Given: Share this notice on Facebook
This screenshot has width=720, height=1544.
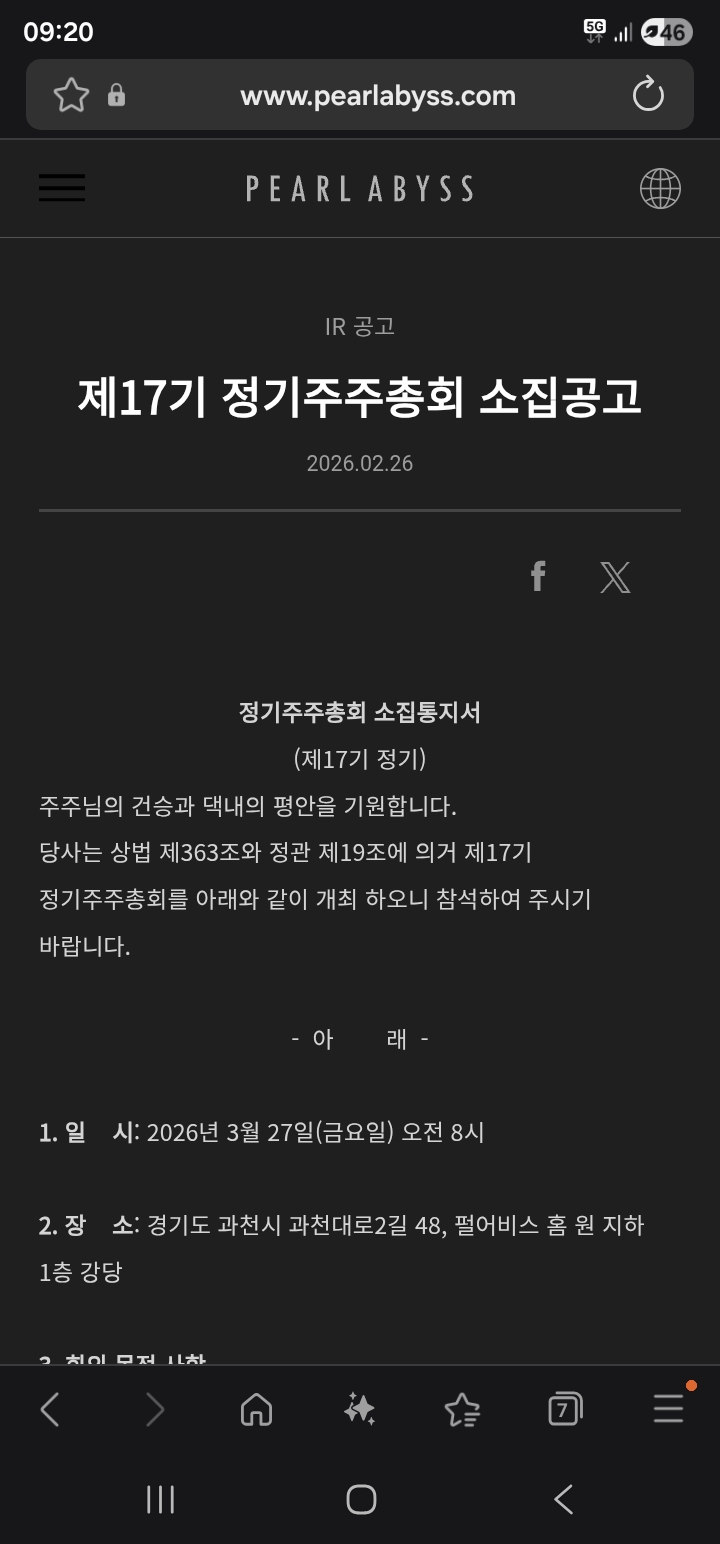Looking at the screenshot, I should [x=538, y=576].
